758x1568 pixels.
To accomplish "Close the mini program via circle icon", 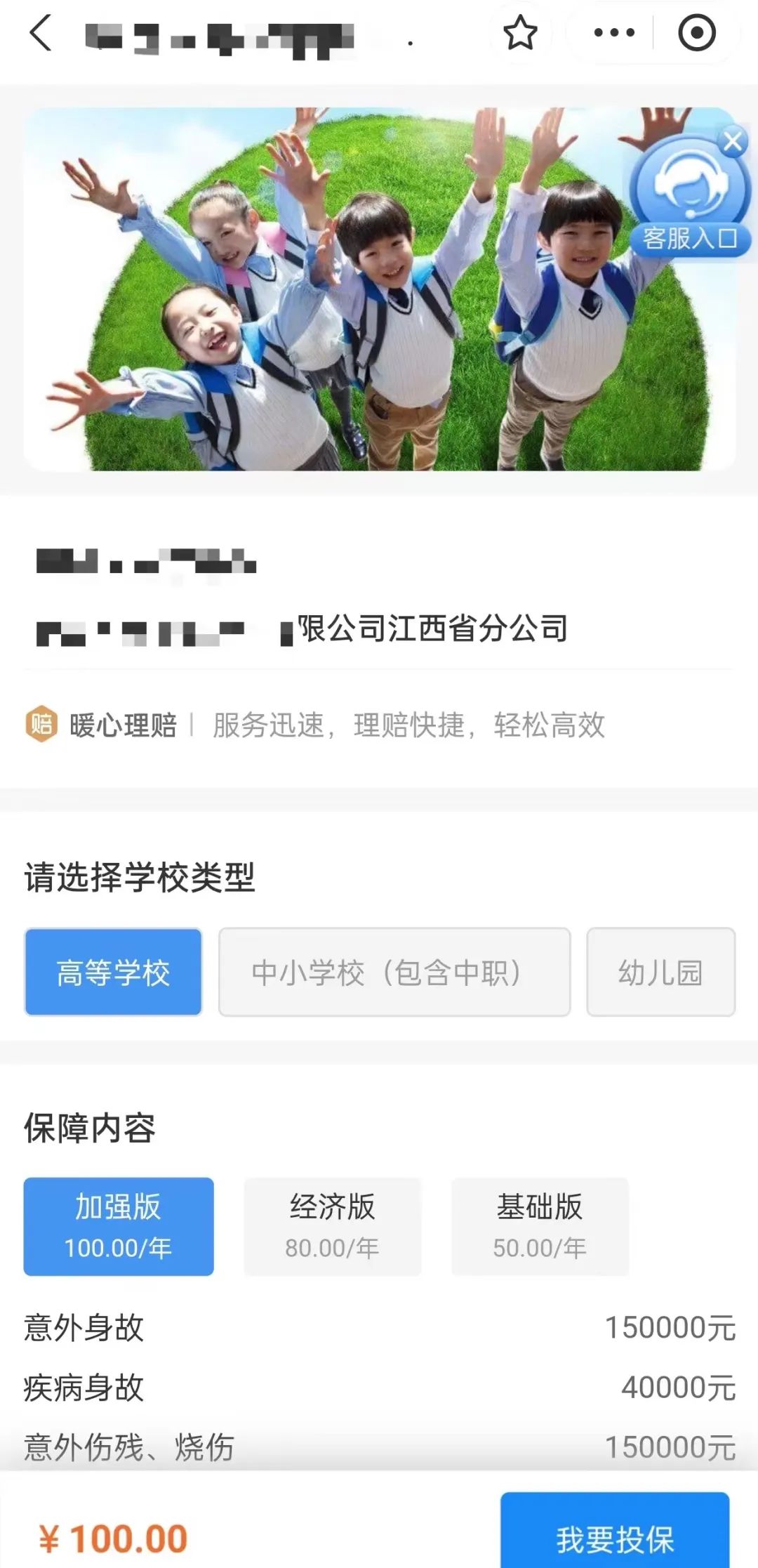I will pyautogui.click(x=697, y=33).
